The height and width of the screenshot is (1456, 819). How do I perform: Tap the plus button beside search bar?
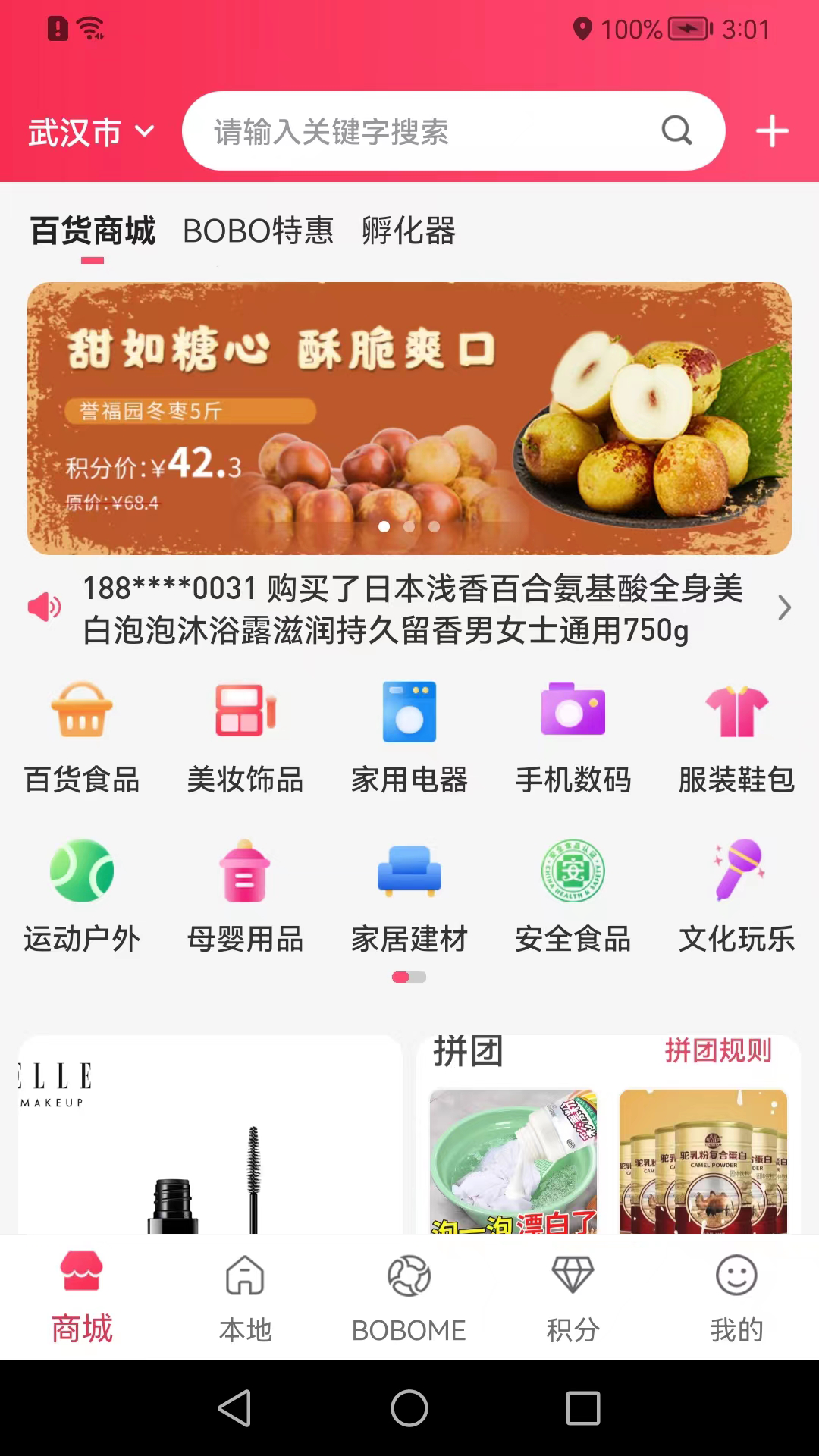(772, 130)
